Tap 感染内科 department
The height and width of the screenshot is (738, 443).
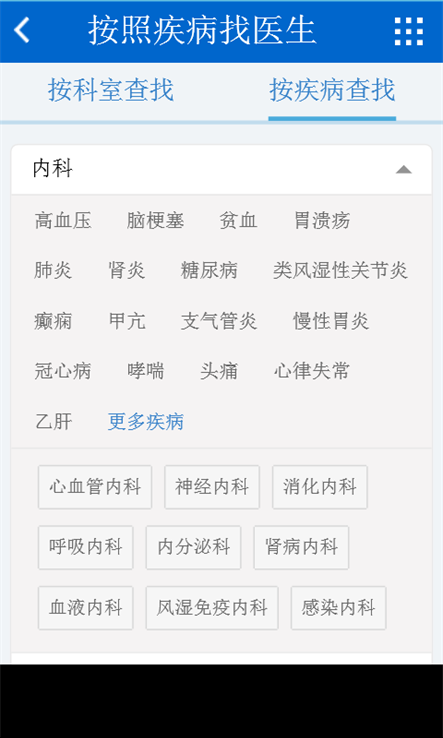(x=338, y=608)
